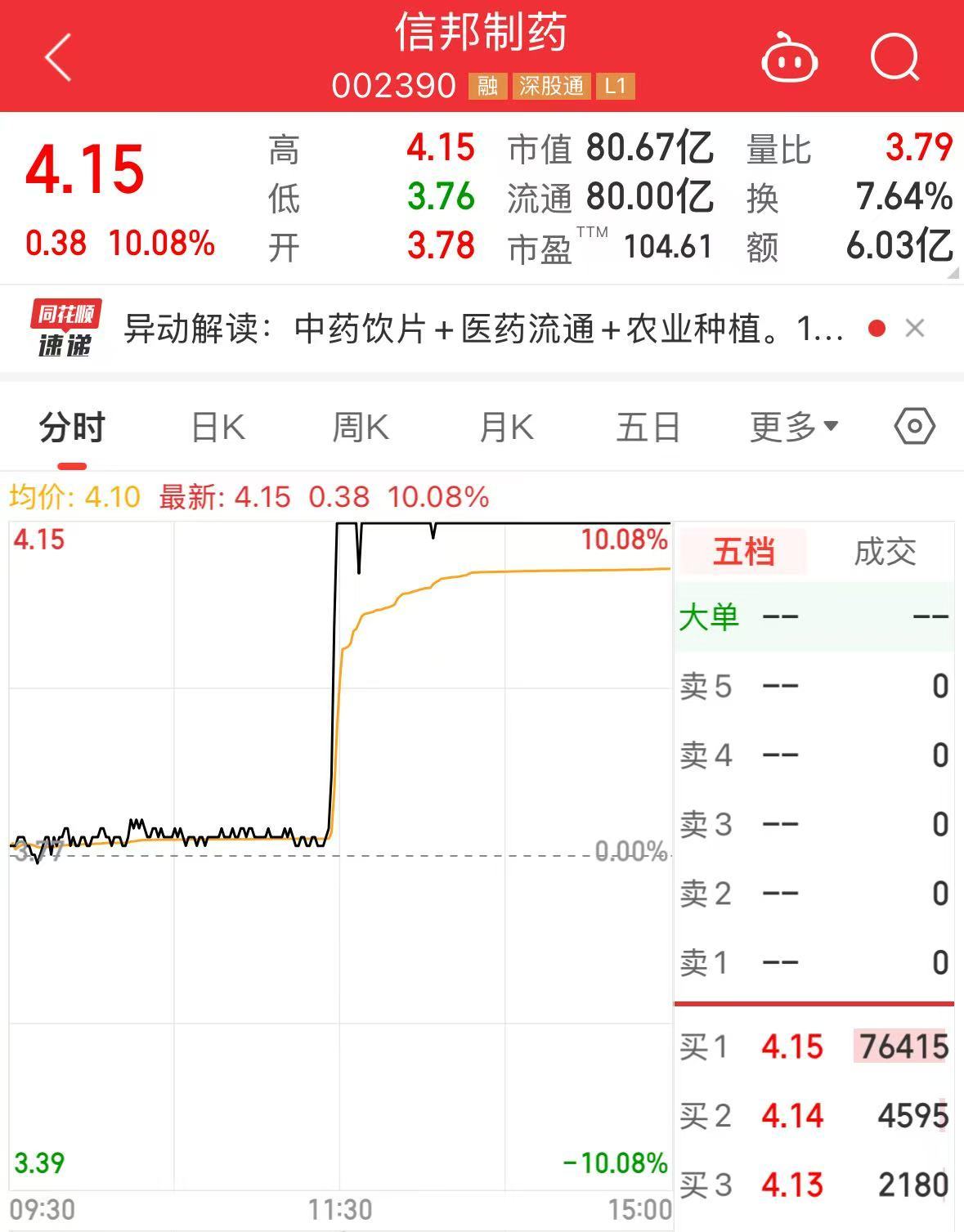Screen dimensions: 964x1232
Task: Go back using the header arrow
Action: click(58, 58)
